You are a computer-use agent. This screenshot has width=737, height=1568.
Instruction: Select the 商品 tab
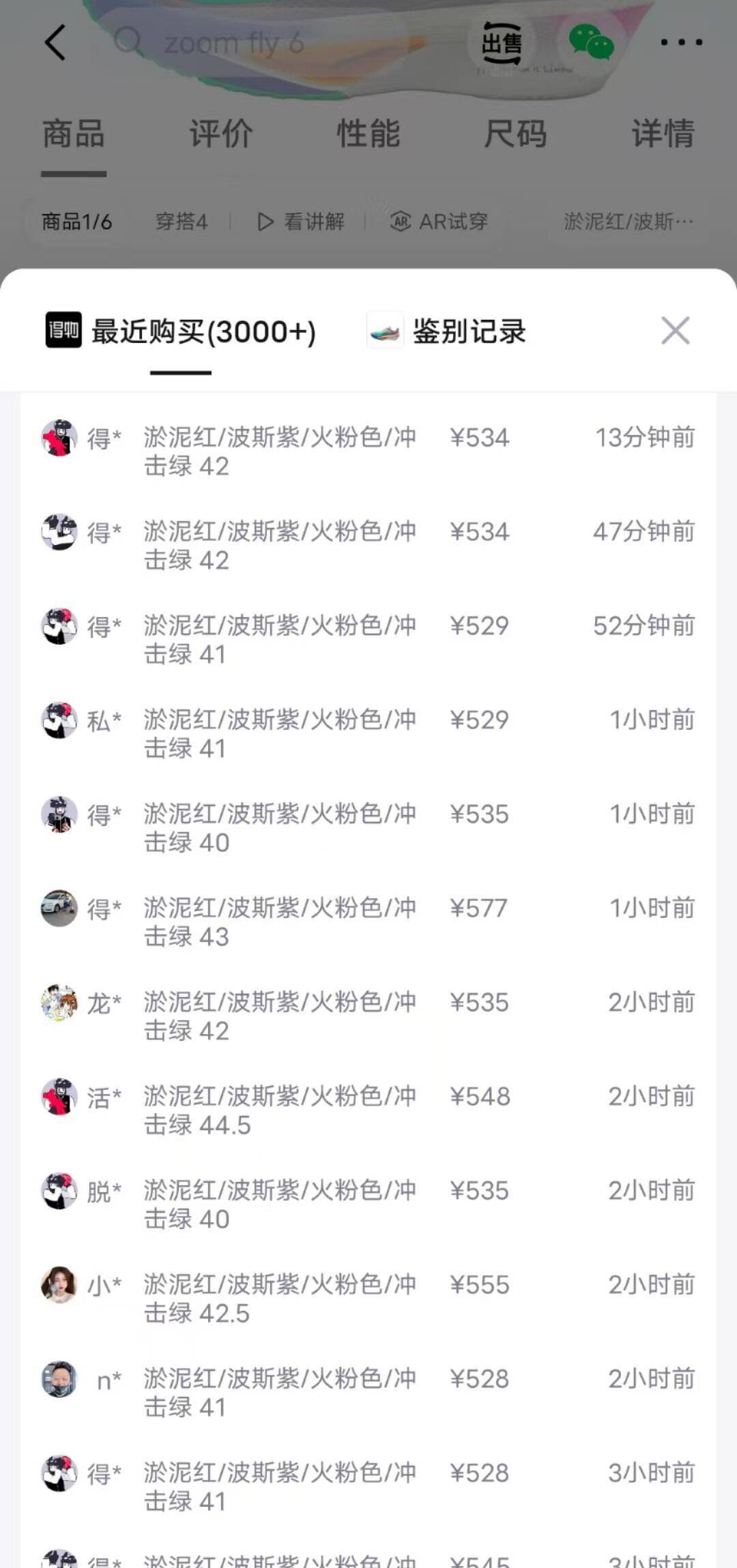[x=74, y=134]
